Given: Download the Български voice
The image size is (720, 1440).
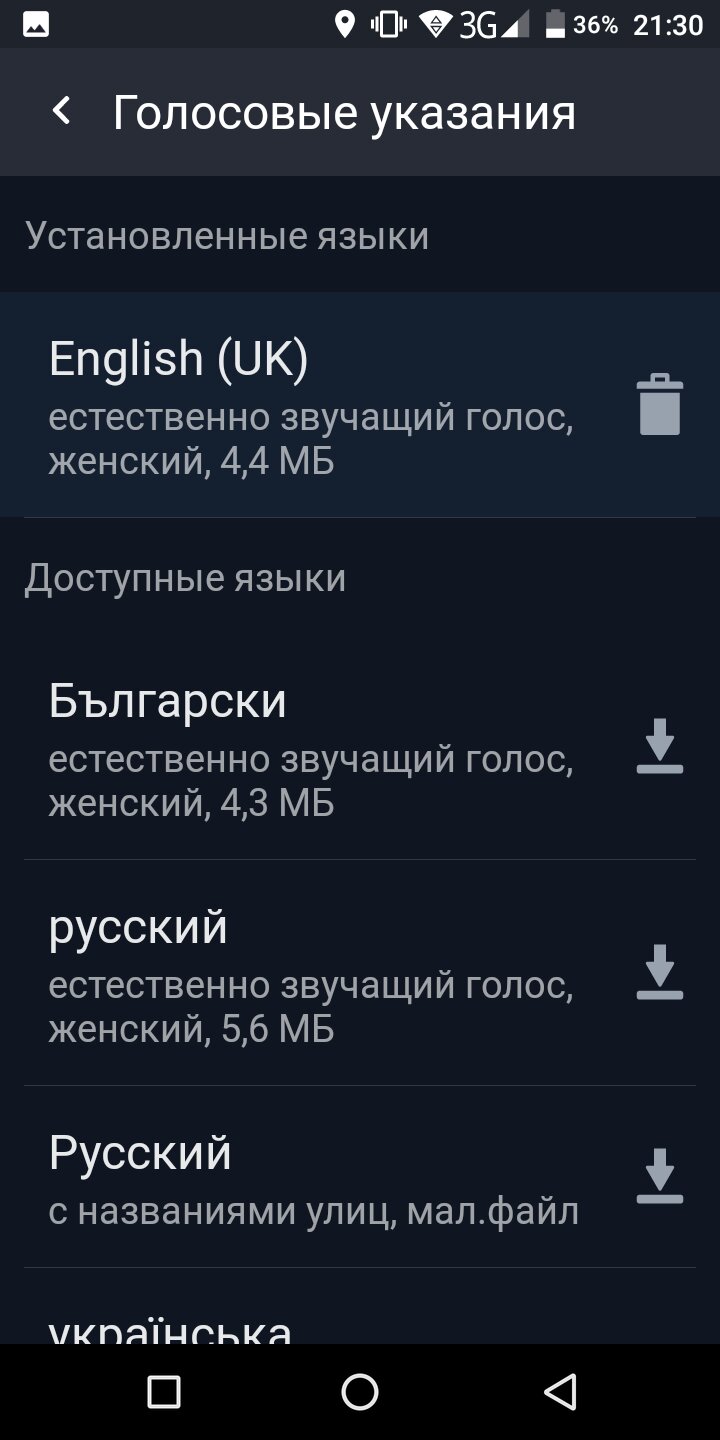Looking at the screenshot, I should (660, 746).
